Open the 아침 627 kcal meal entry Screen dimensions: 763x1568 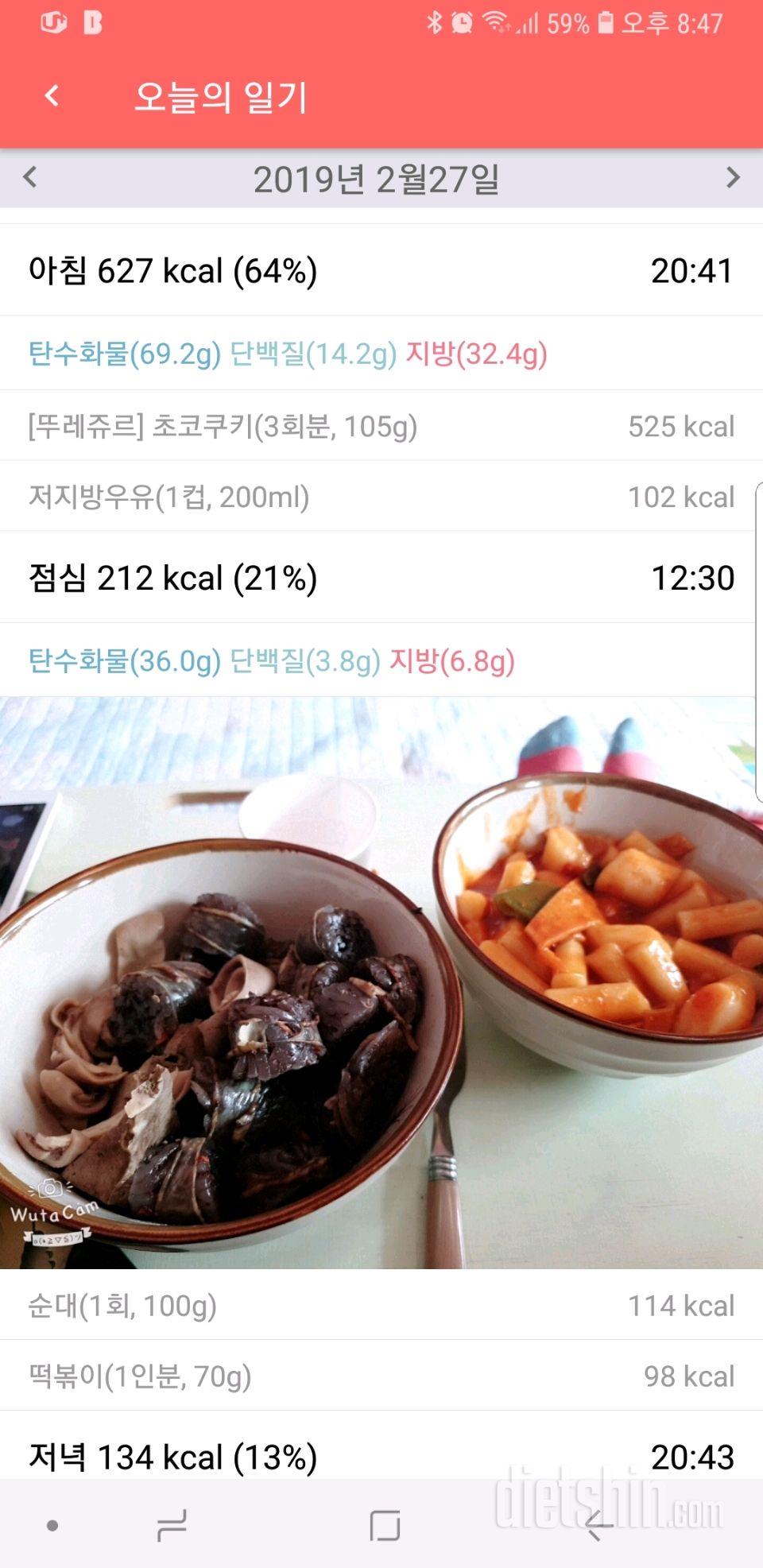[380, 271]
